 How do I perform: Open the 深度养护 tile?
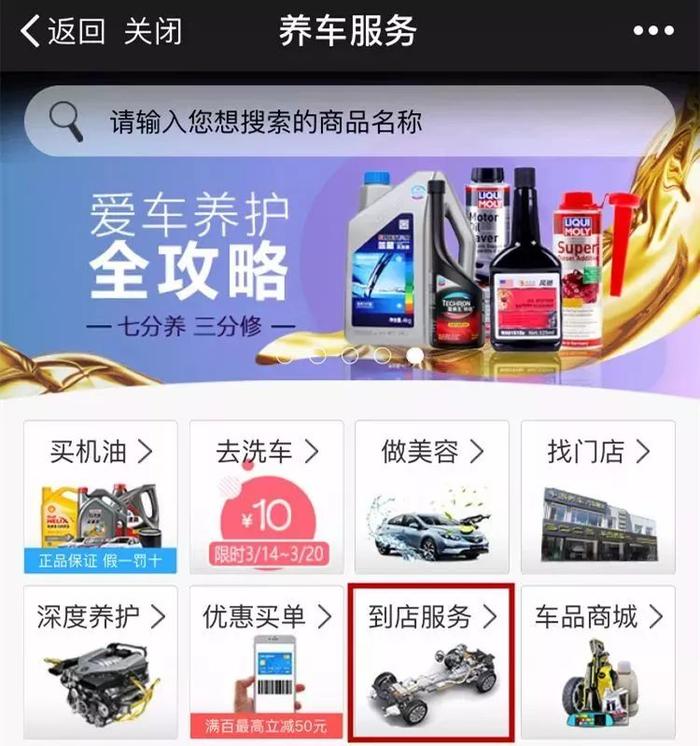coord(100,662)
